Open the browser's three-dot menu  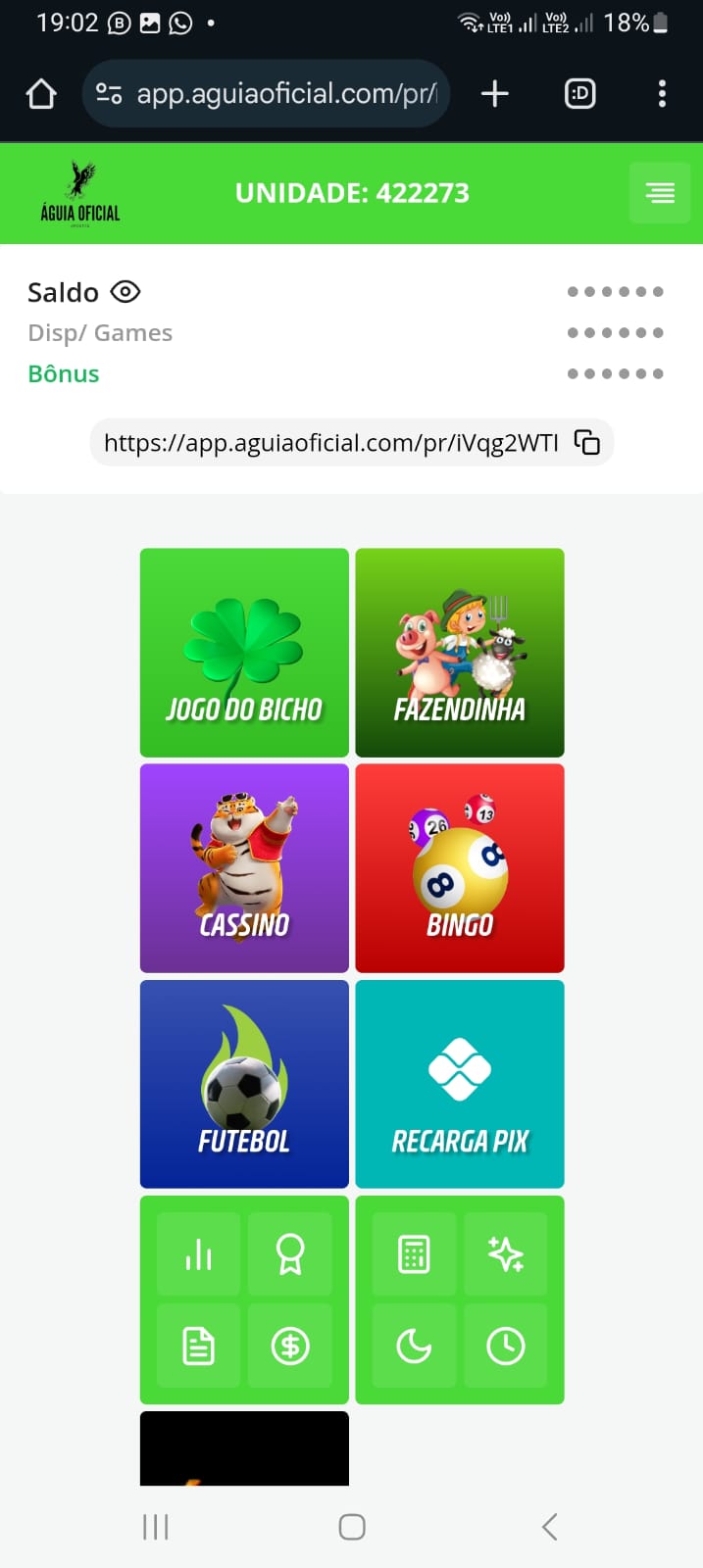(x=662, y=94)
